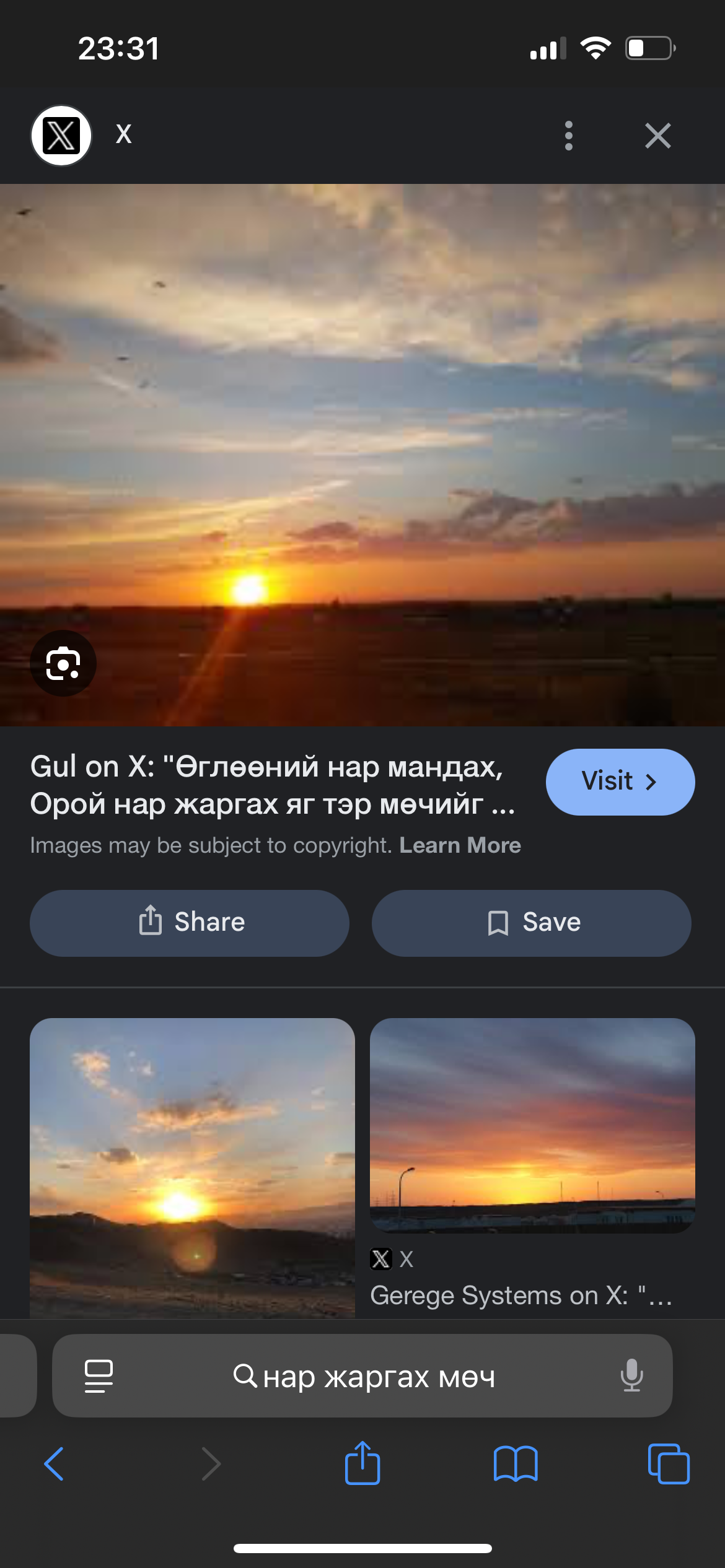The image size is (725, 1568).
Task: Visit the source page on X
Action: (620, 782)
